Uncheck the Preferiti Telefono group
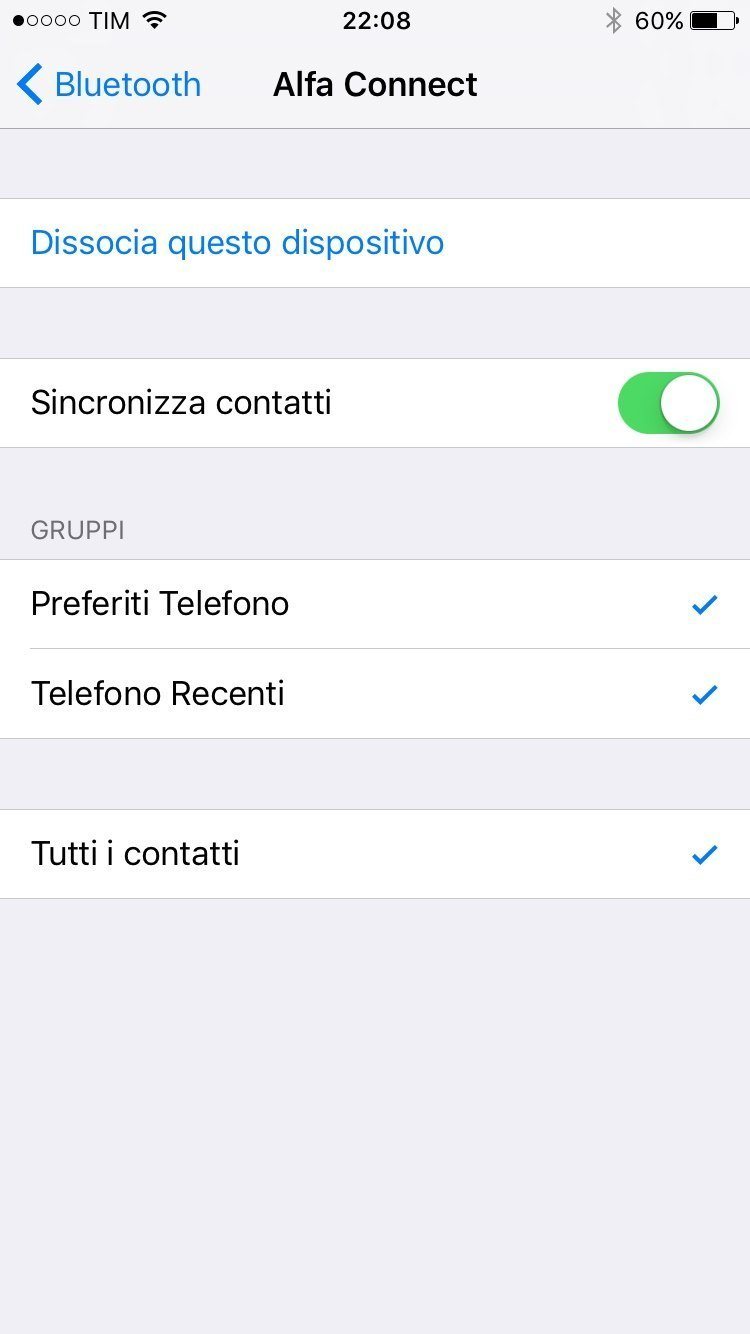 [x=375, y=604]
